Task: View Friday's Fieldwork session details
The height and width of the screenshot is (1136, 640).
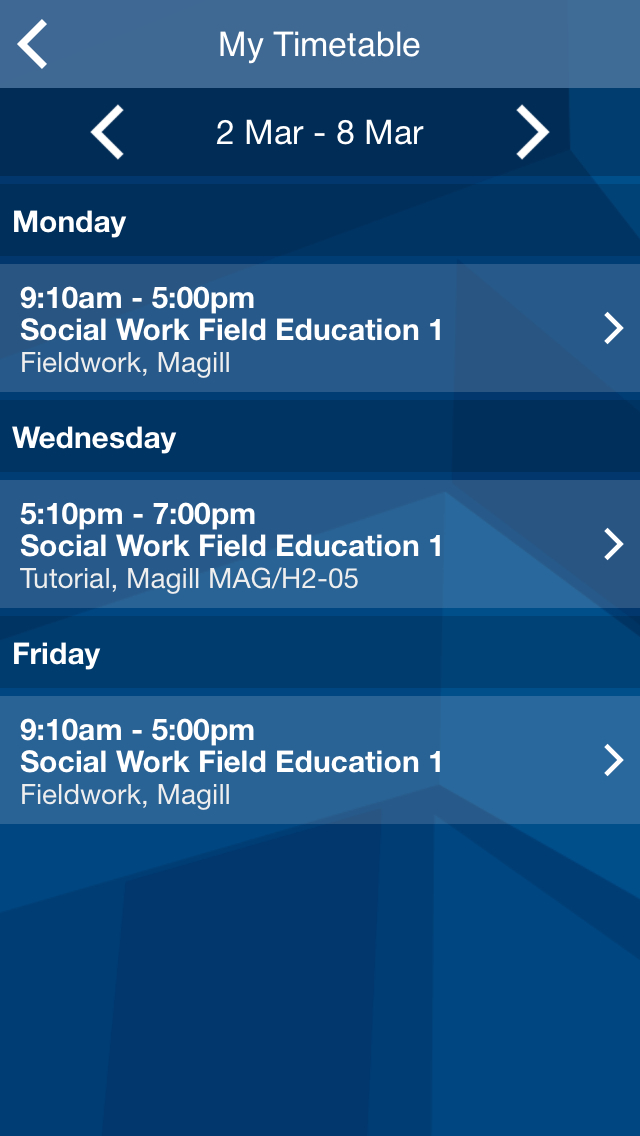Action: [x=320, y=760]
